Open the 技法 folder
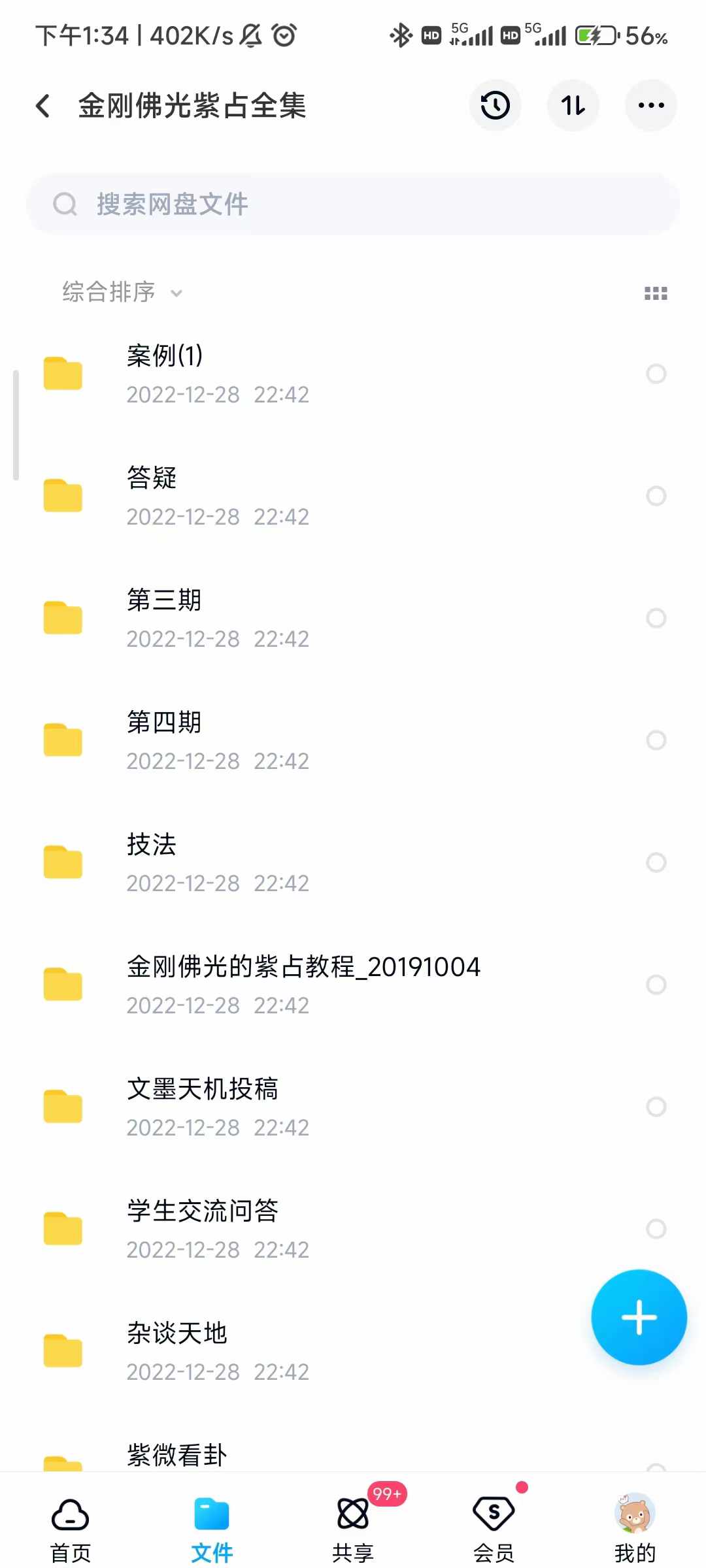Viewport: 706px width, 1568px height. tap(261, 862)
